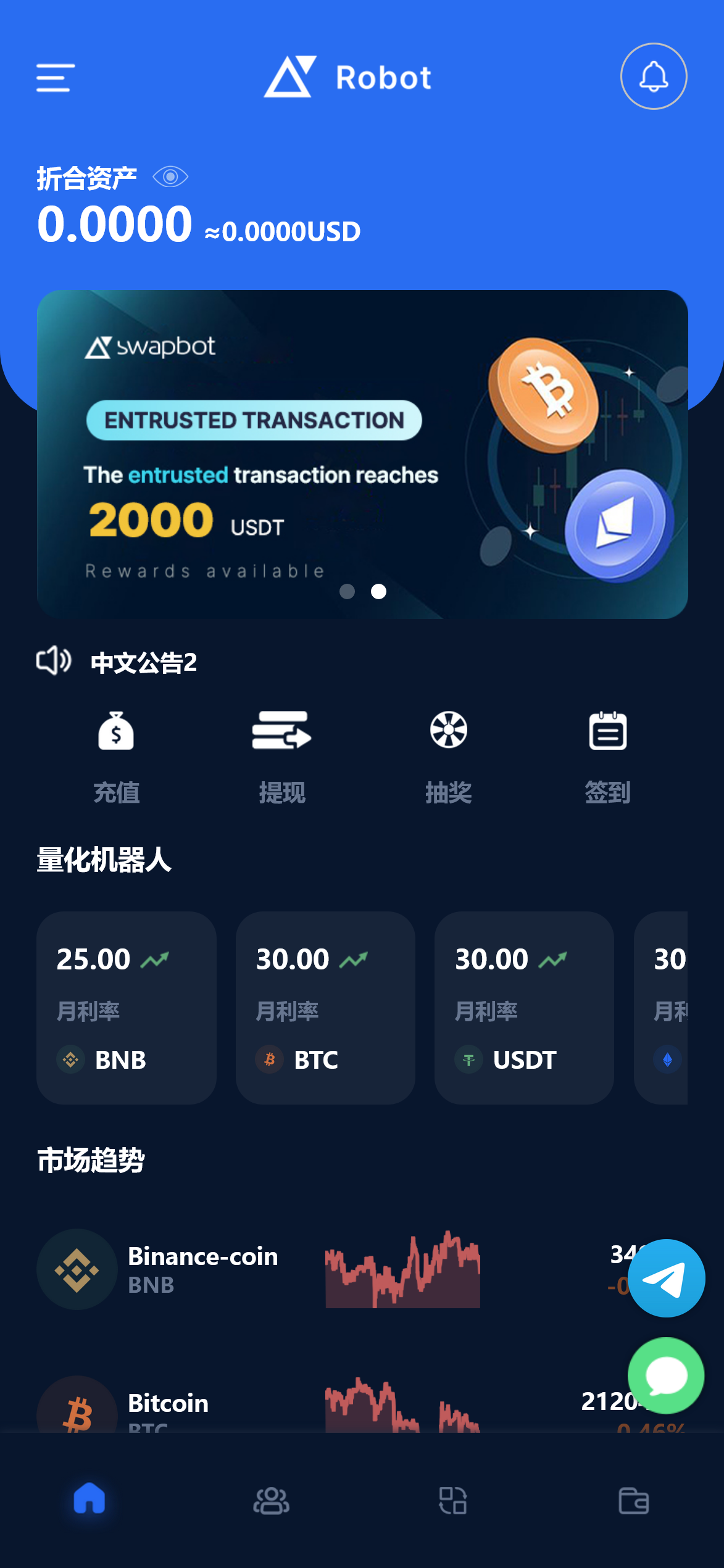This screenshot has height=1568, width=724.
Task: Open the Telegram floating icon
Action: pos(666,1278)
